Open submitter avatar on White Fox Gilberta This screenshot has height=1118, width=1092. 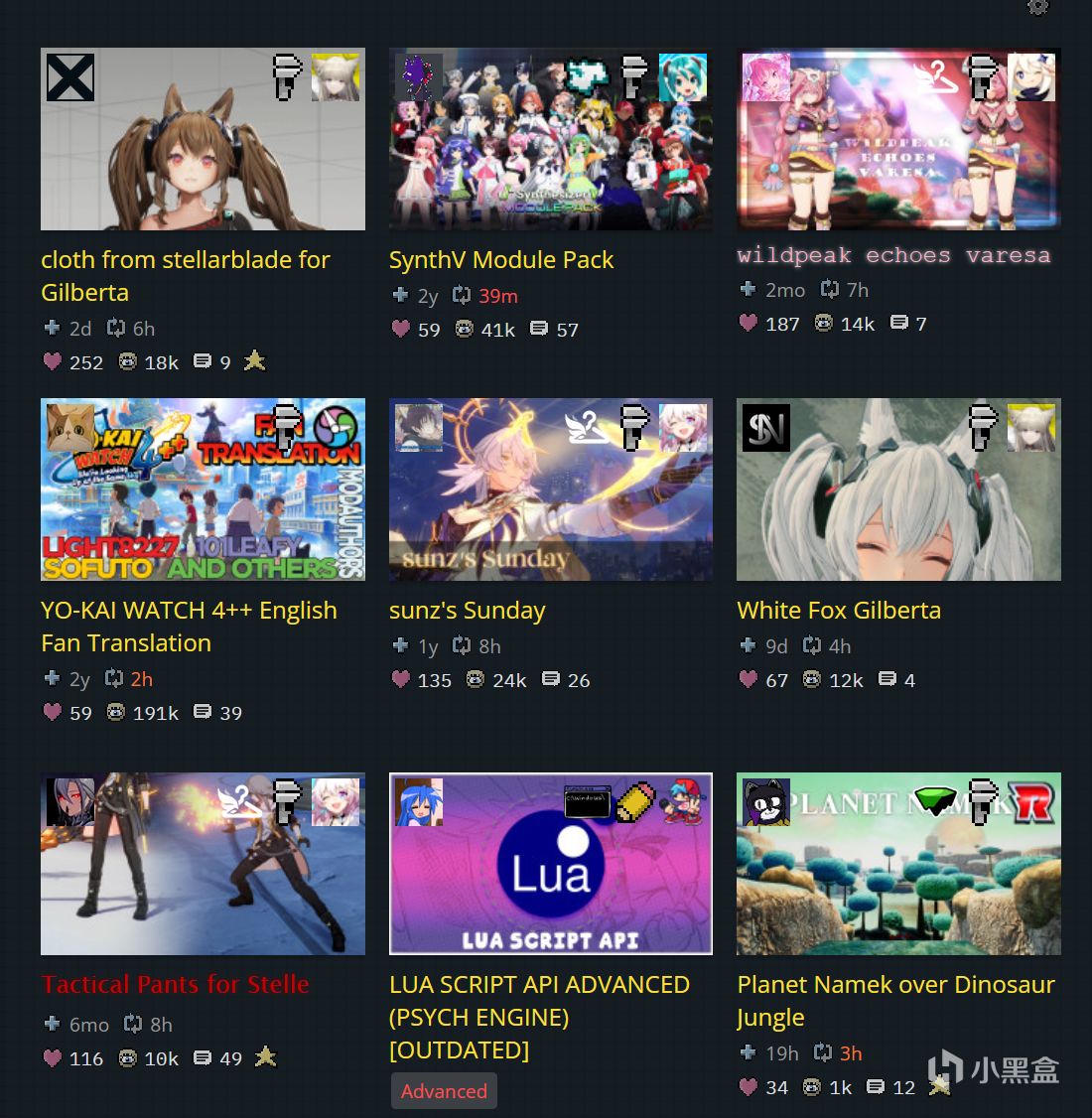click(x=765, y=428)
